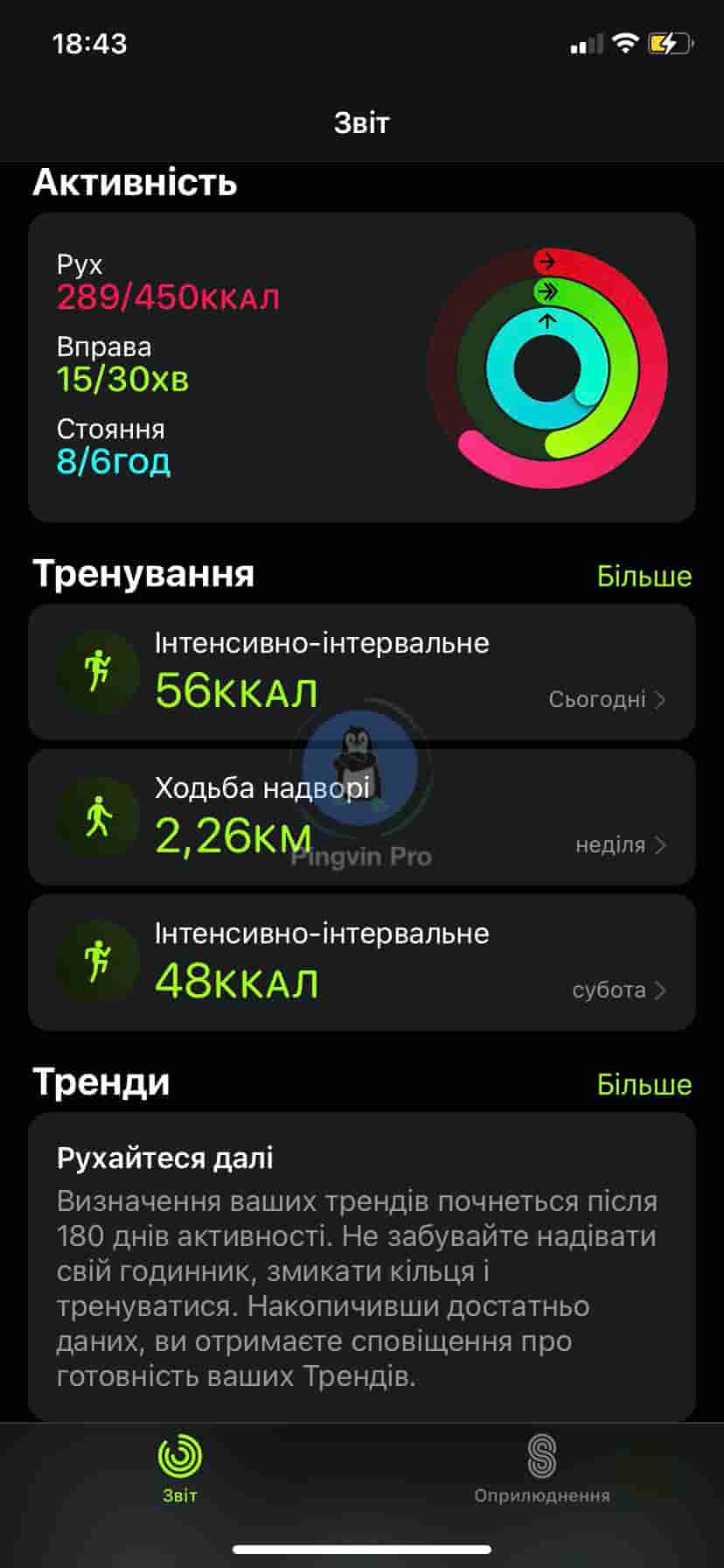This screenshot has height=1568, width=724.
Task: Open today's Інтенсивно-інтервальне 56 ккал workout
Action: (362, 672)
